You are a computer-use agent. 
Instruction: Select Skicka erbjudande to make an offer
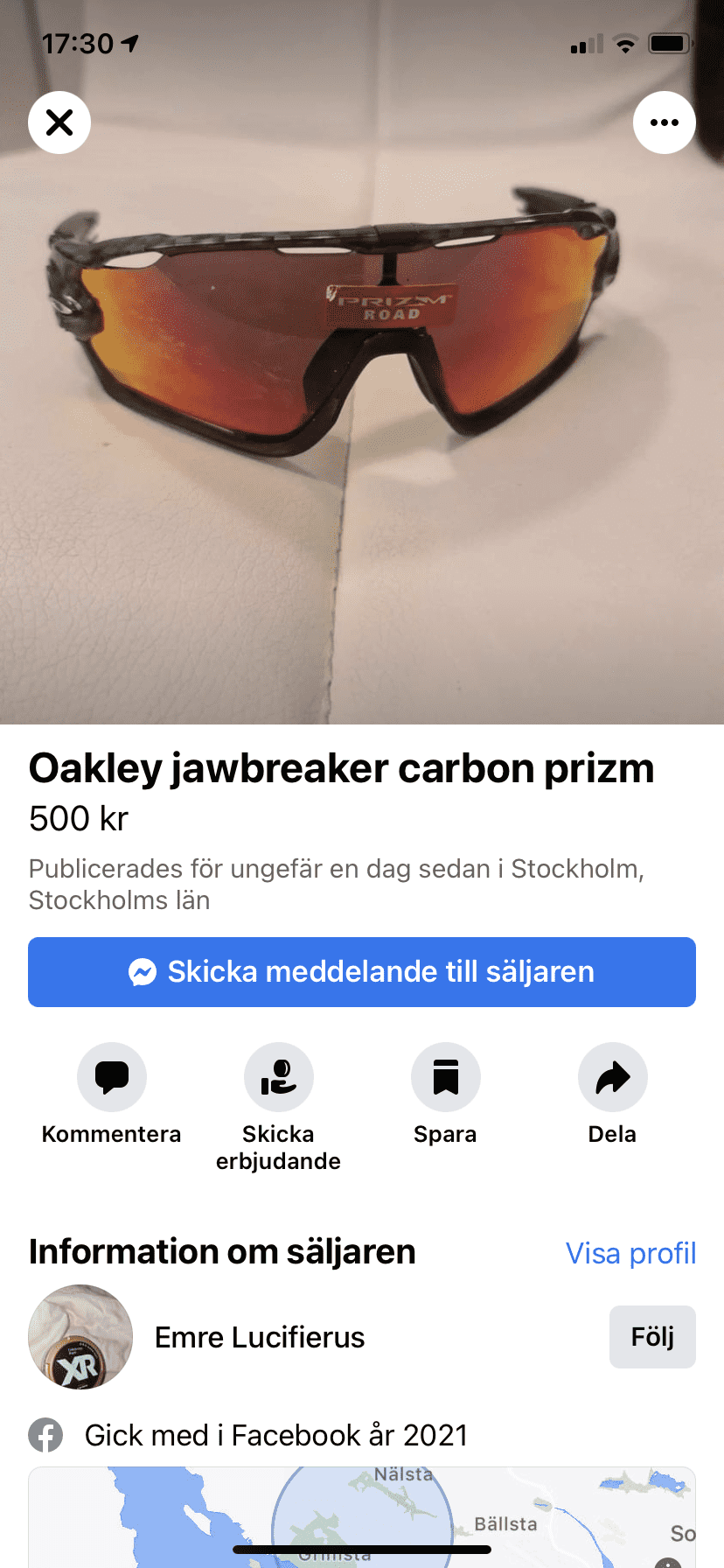(x=278, y=1077)
